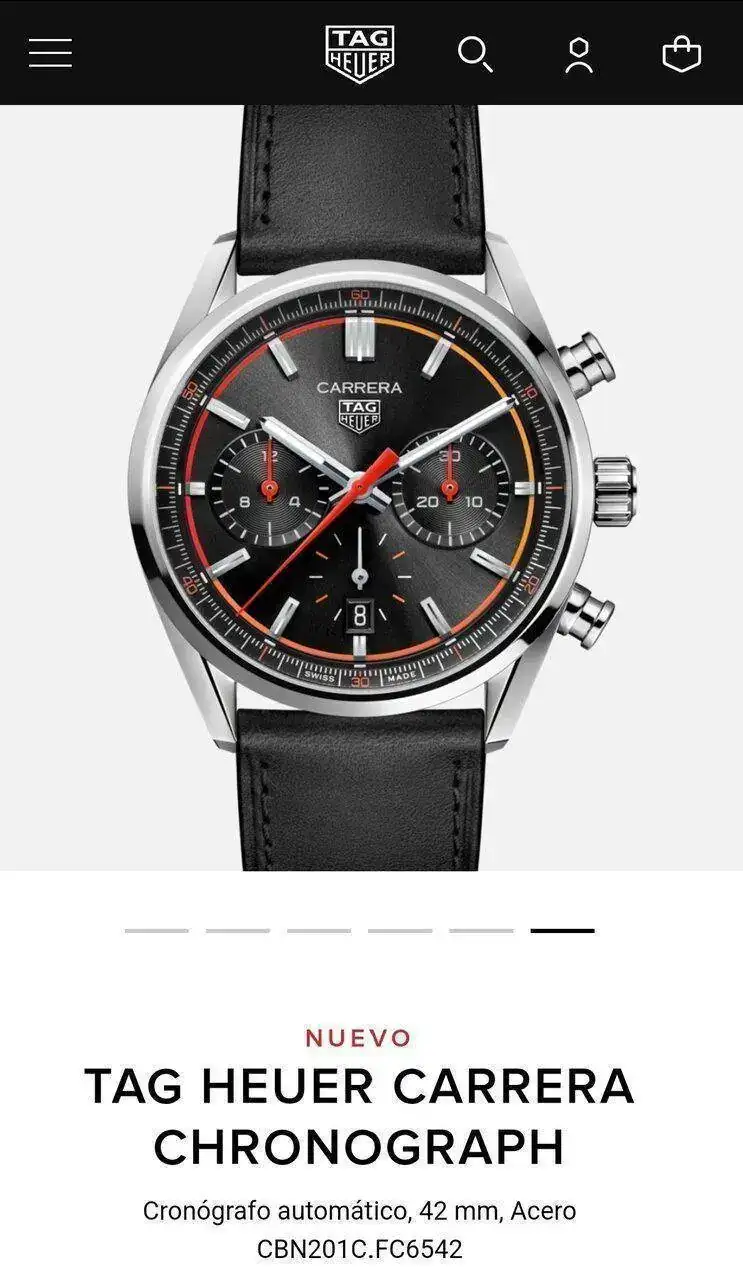
Task: Open the hamburger menu
Action: 50,53
